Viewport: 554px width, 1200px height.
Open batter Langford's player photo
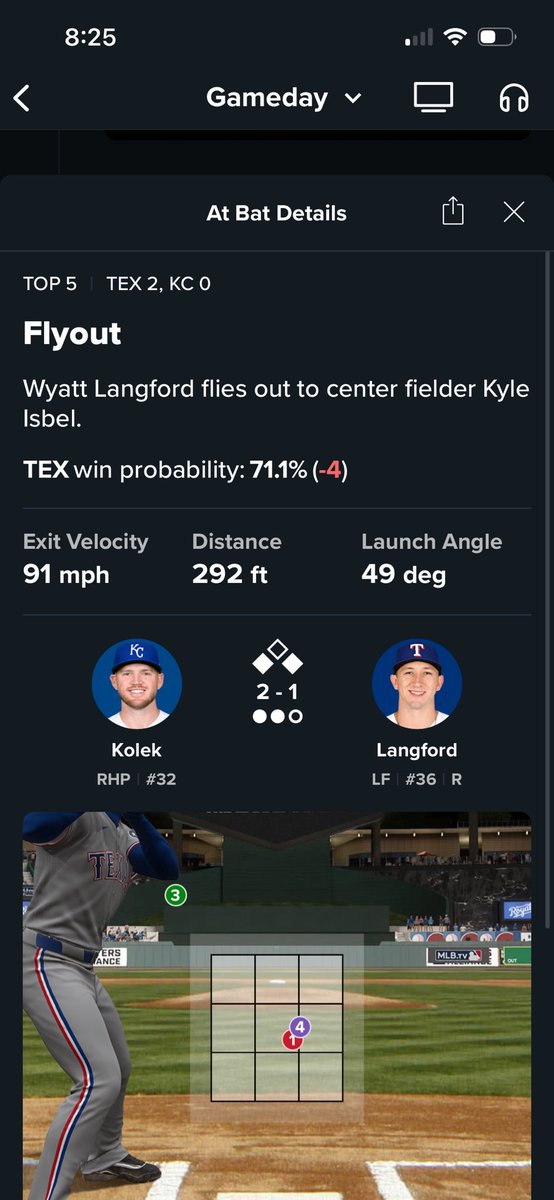coord(417,684)
